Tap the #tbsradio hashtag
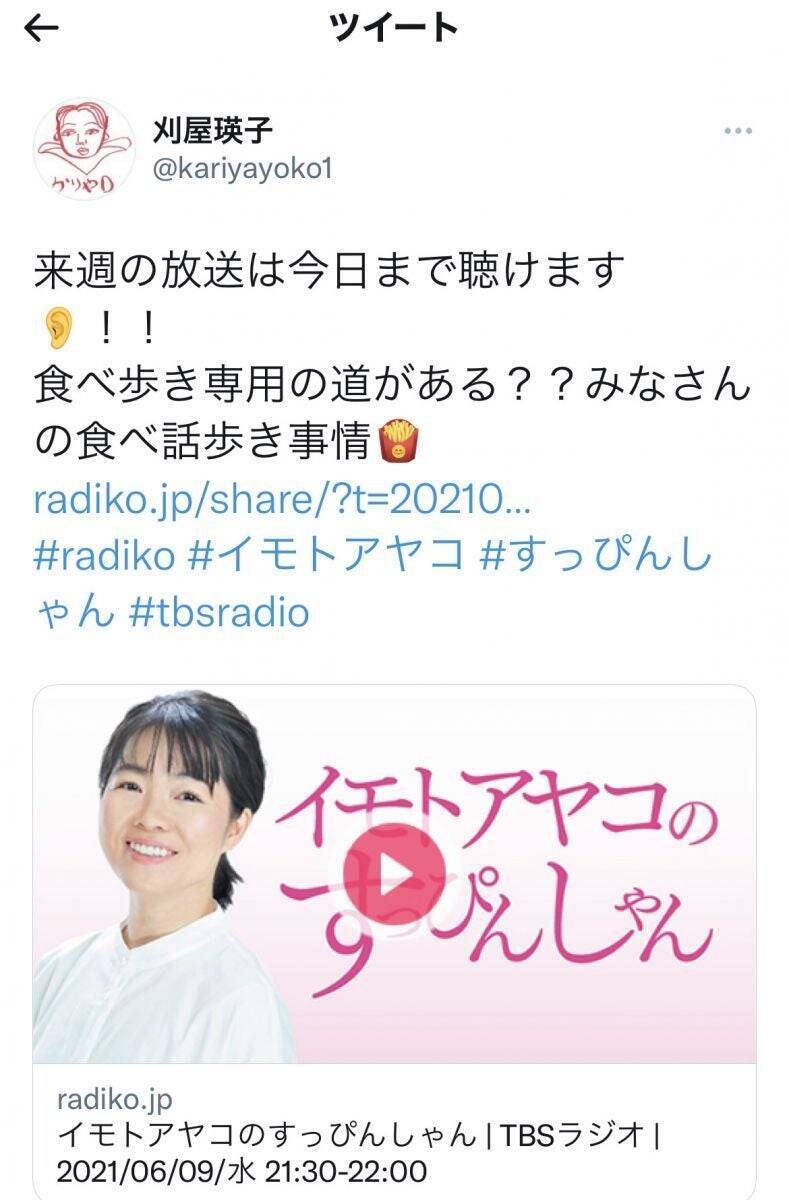Image resolution: width=789 pixels, height=1200 pixels. pyautogui.click(x=218, y=612)
